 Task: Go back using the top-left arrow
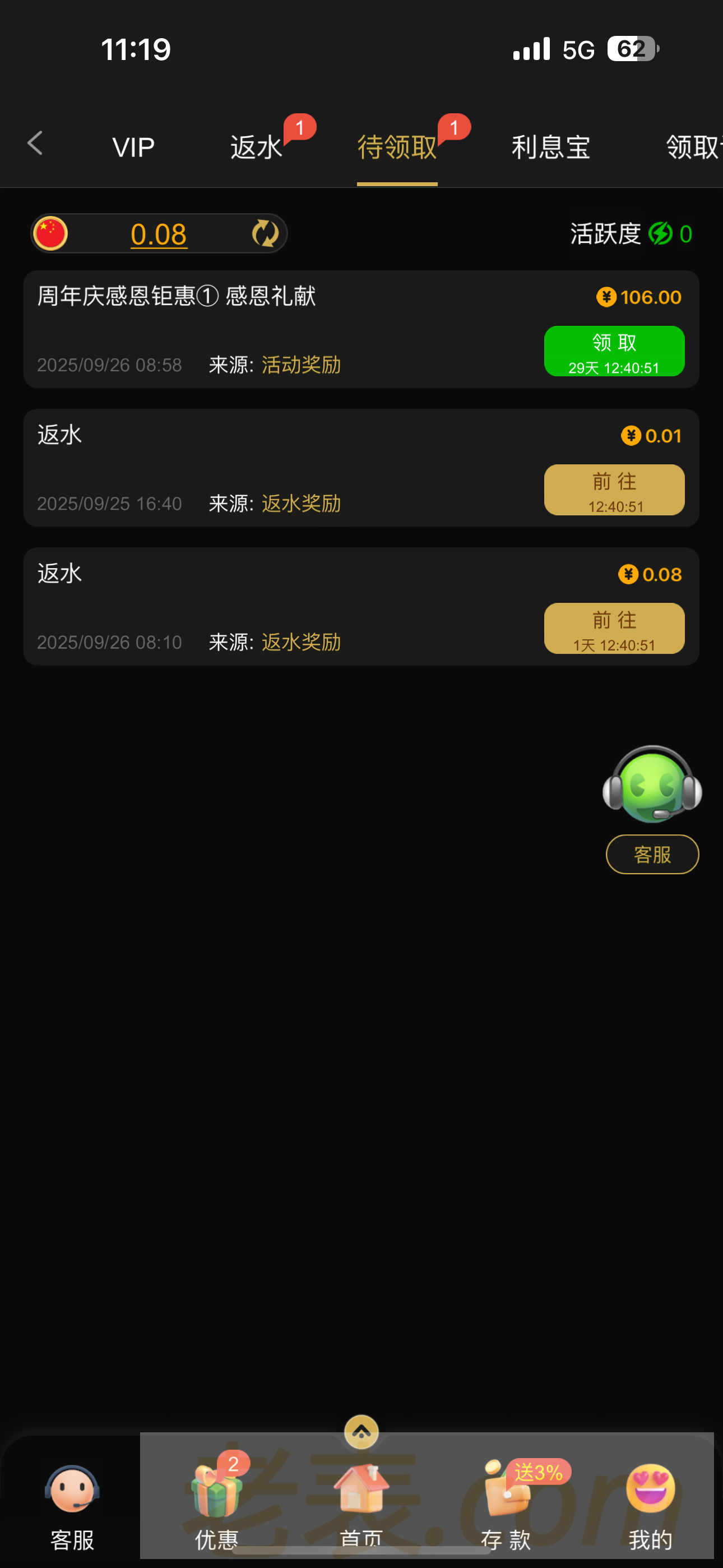pyautogui.click(x=35, y=144)
